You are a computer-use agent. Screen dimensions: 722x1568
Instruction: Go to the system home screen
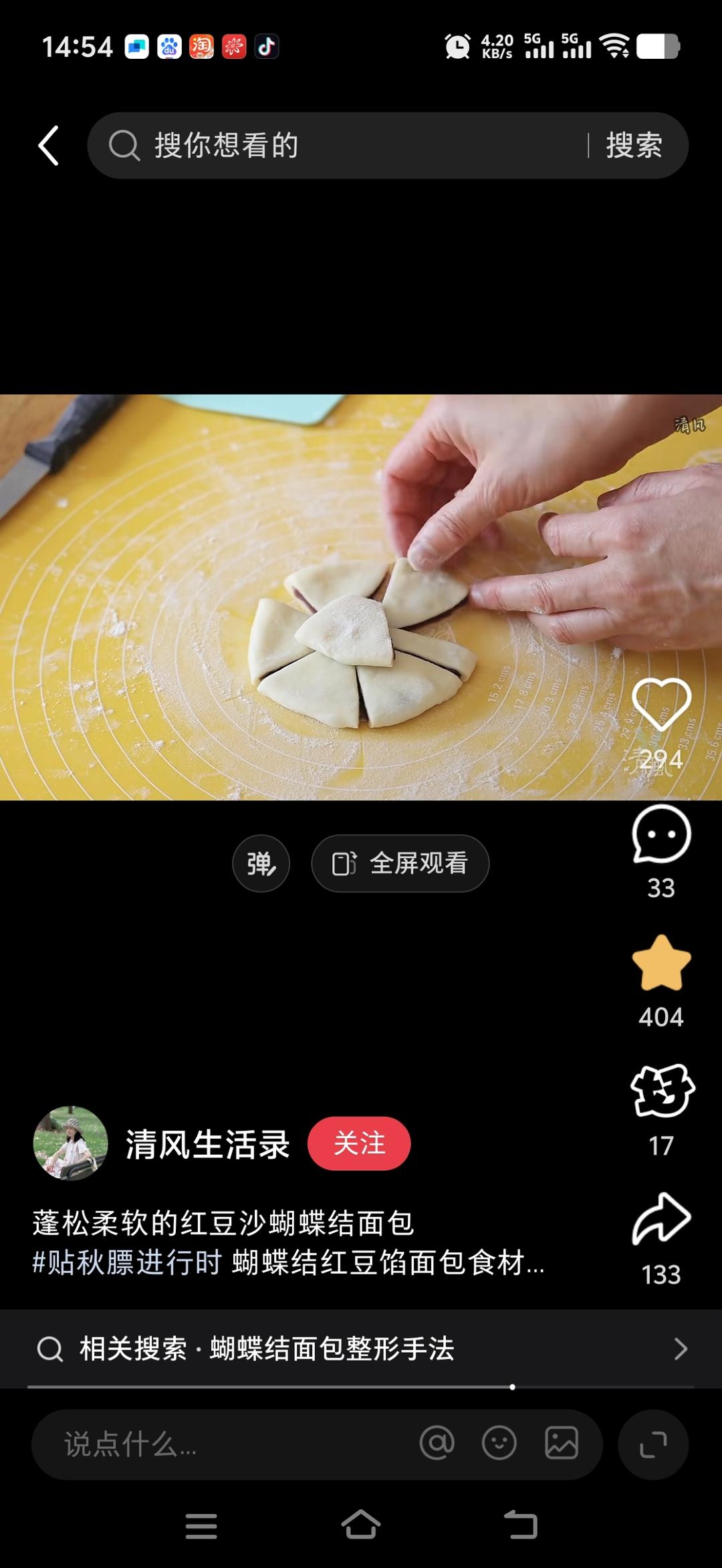pyautogui.click(x=361, y=1526)
